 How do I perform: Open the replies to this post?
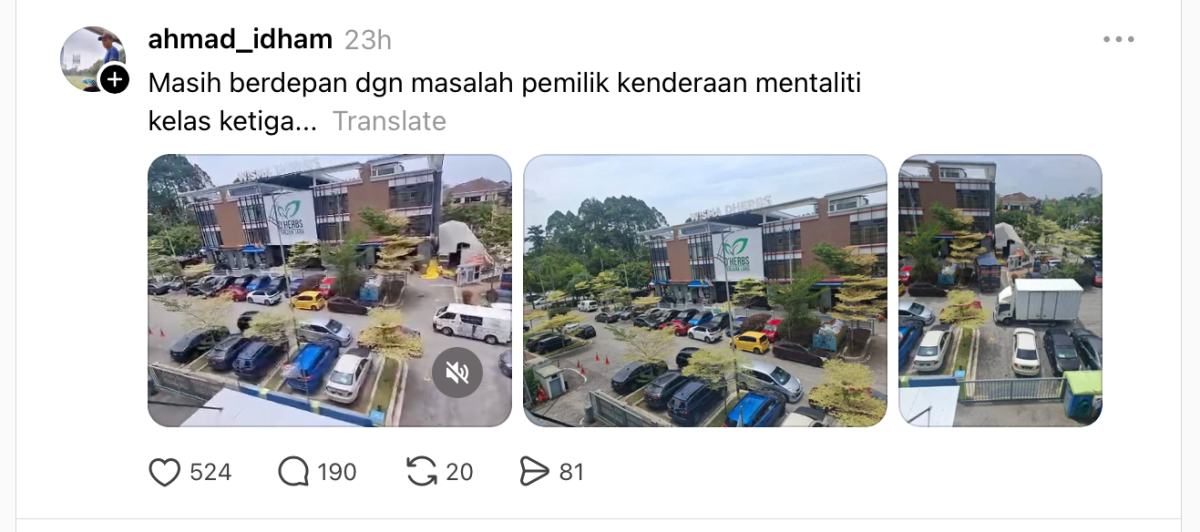[294, 471]
